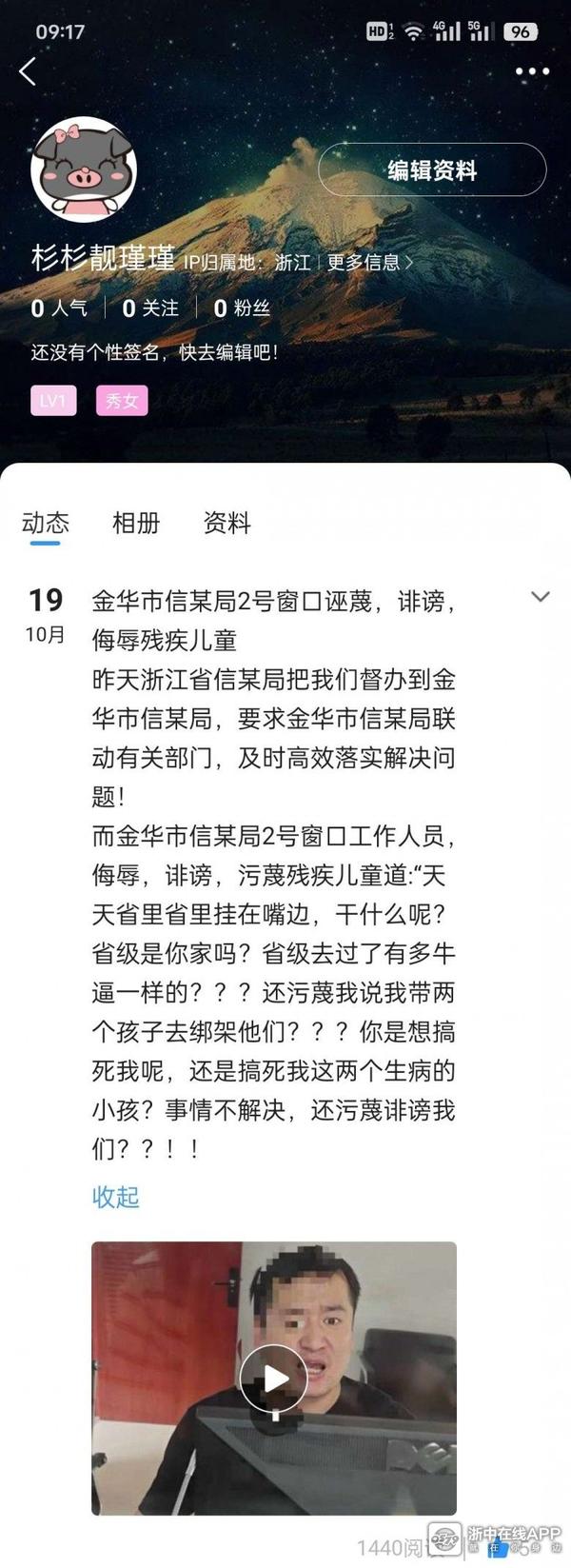Play the video in the post
The height and width of the screenshot is (1568, 571).
273,1378
